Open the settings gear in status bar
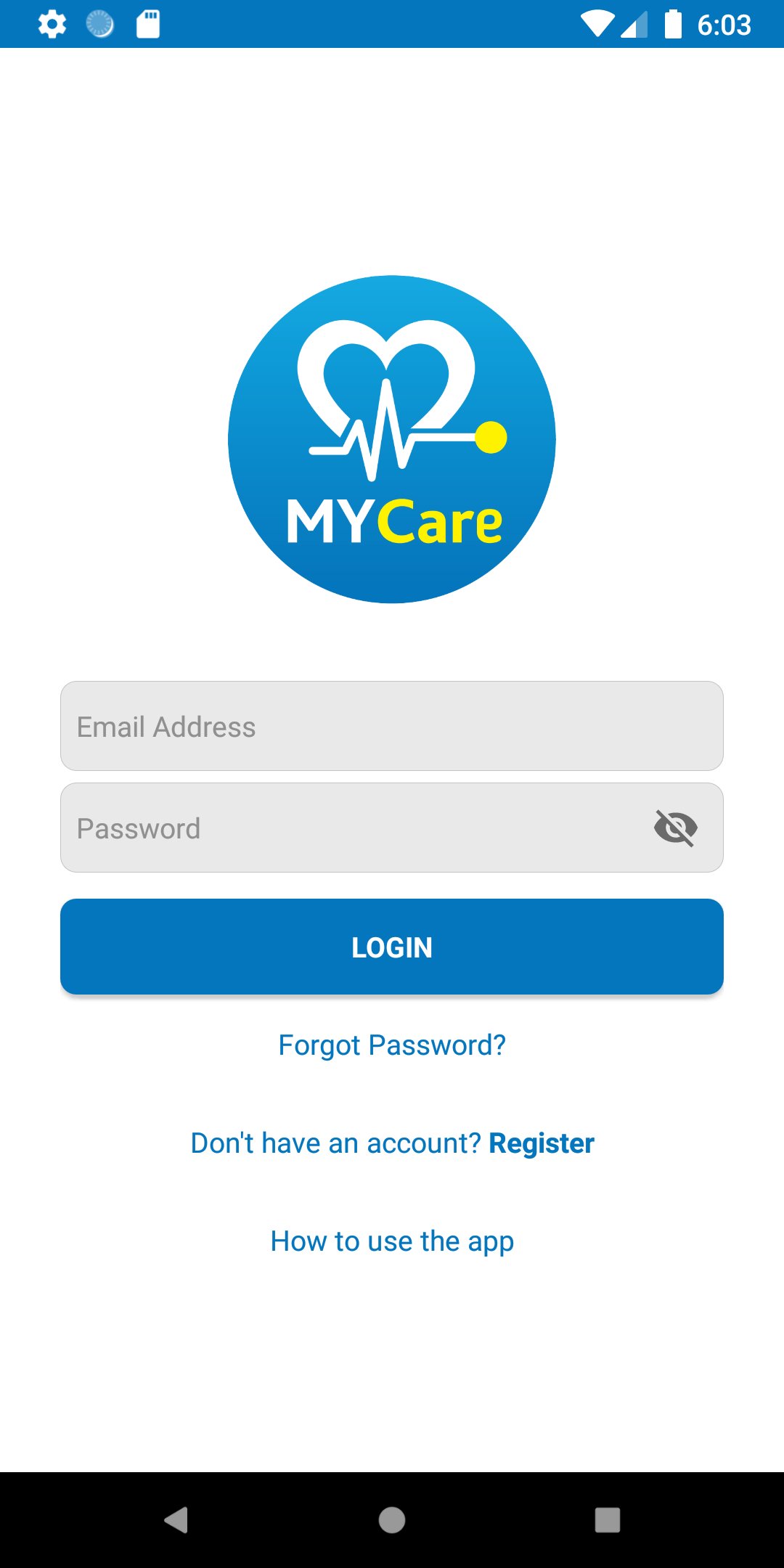784x1568 pixels. (x=51, y=24)
